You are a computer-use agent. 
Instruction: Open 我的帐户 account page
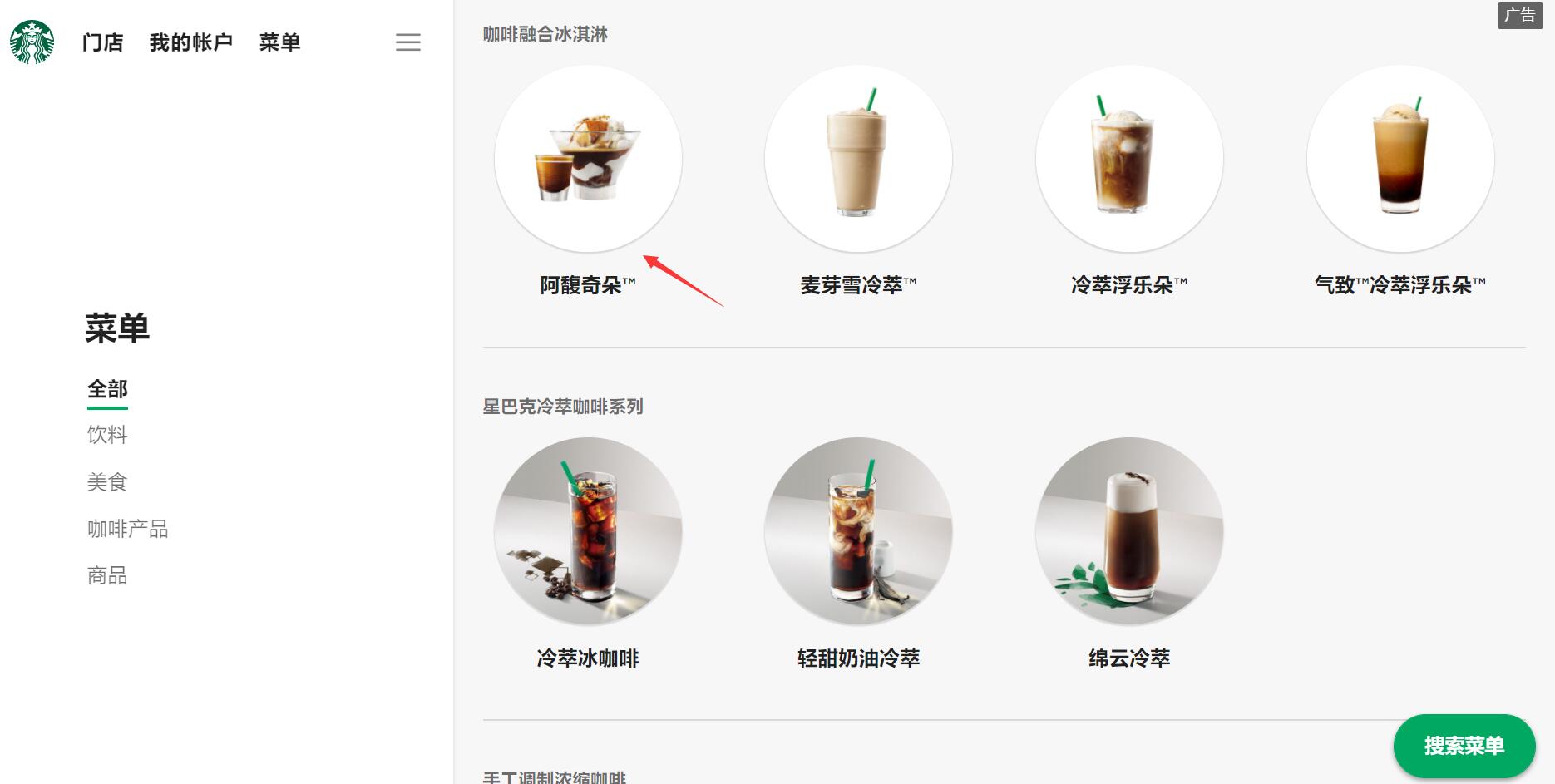(x=191, y=42)
